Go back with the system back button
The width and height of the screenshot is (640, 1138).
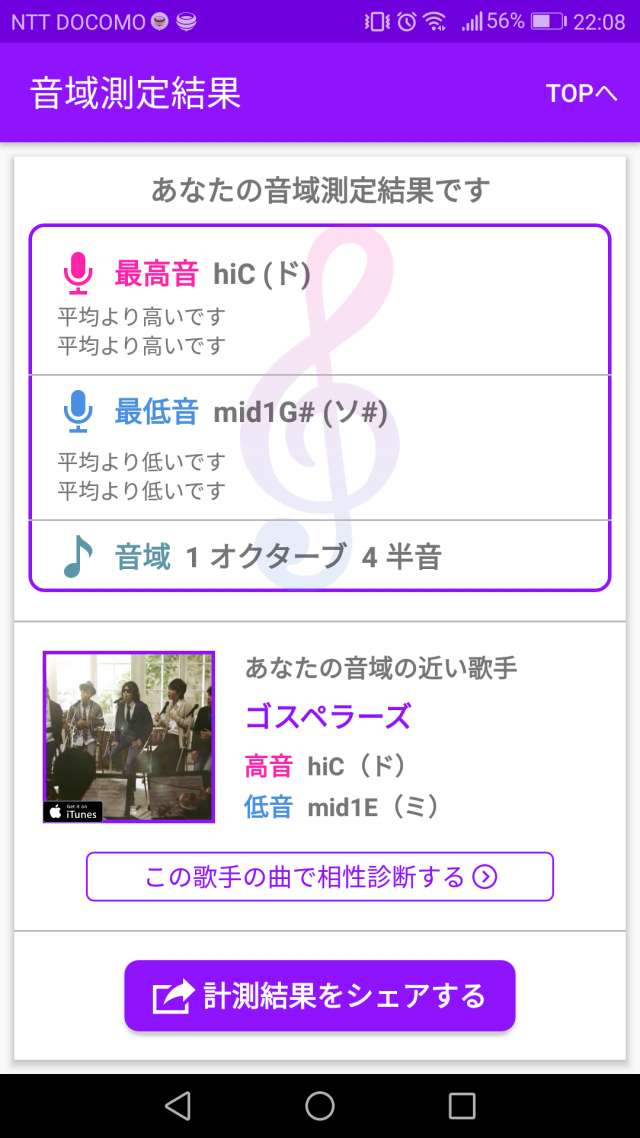pyautogui.click(x=178, y=1105)
